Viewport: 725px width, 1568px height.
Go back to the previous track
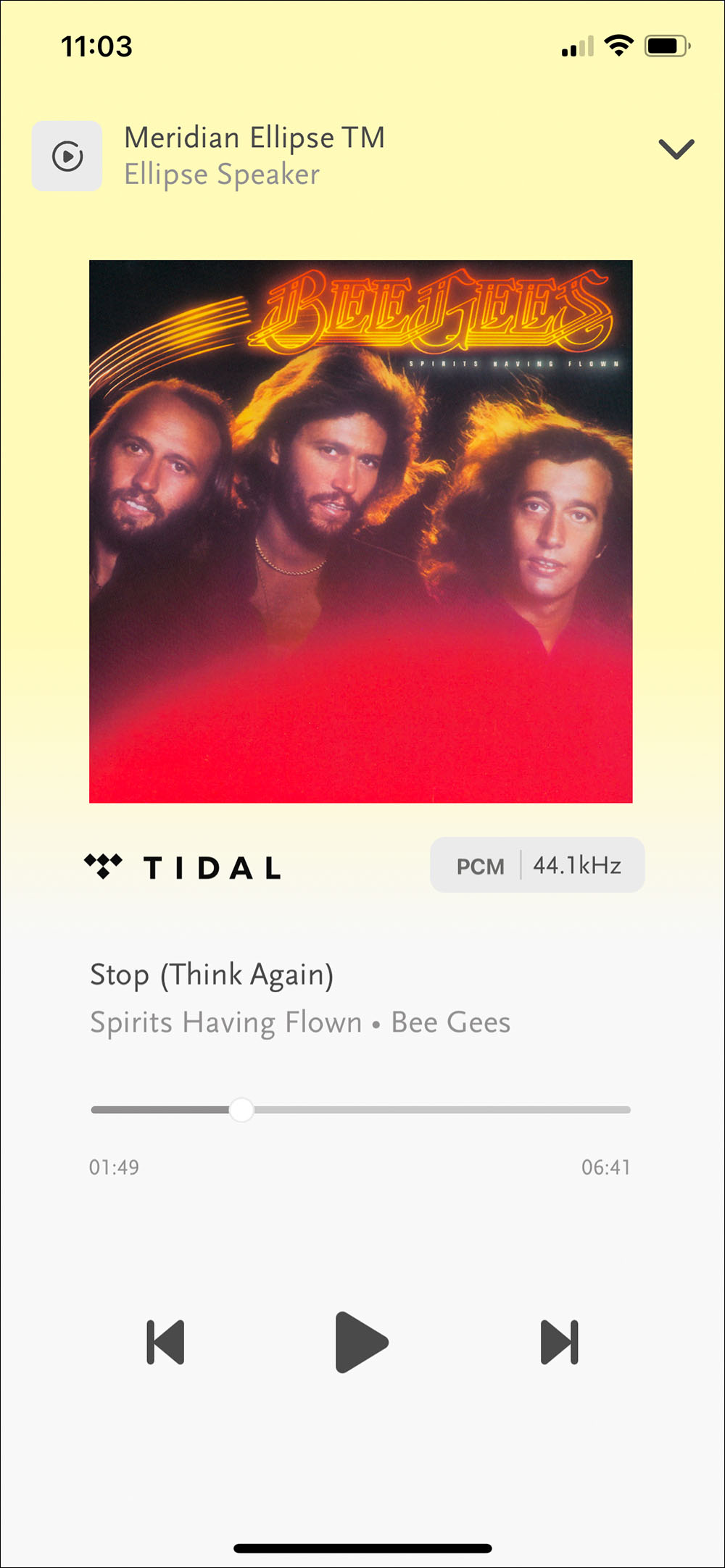point(165,1342)
